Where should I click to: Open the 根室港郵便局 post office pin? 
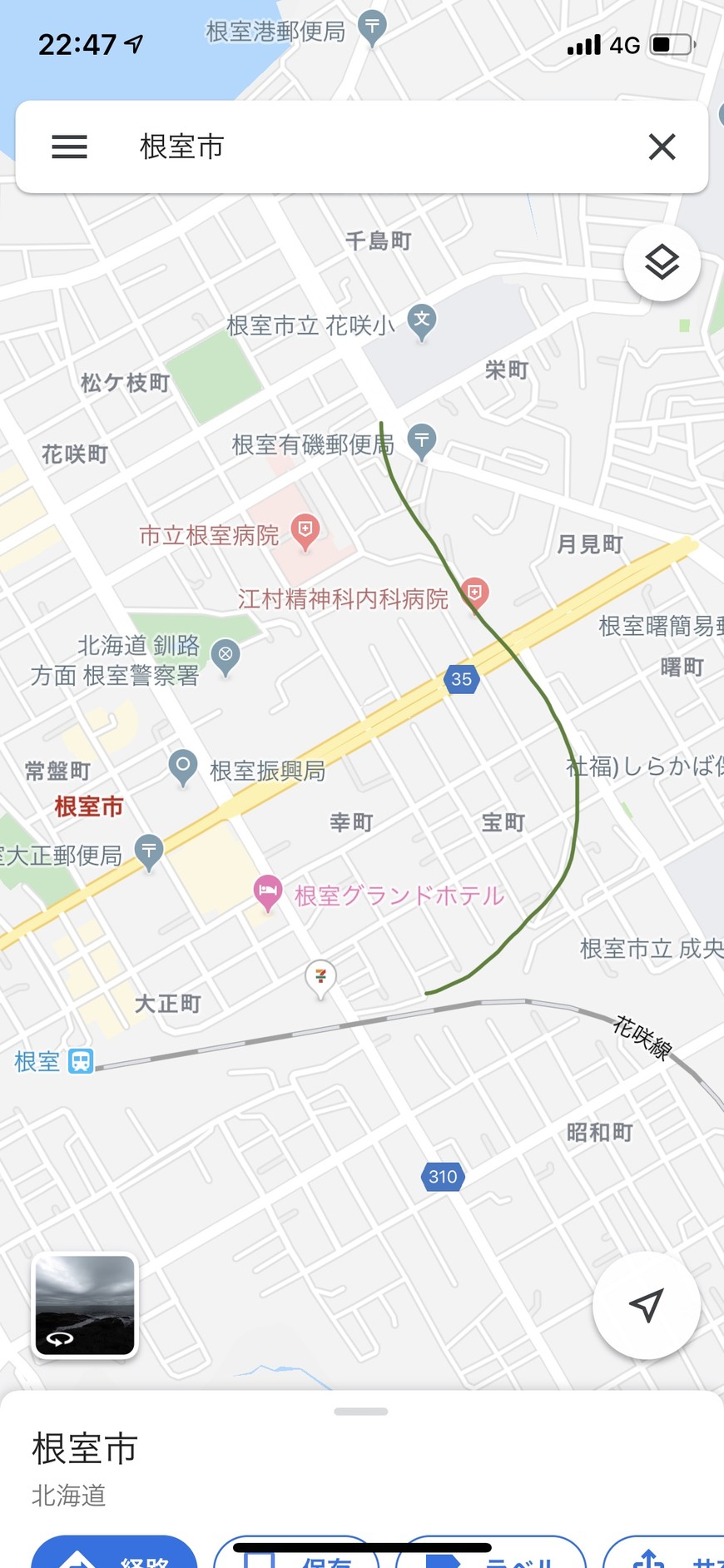372,27
